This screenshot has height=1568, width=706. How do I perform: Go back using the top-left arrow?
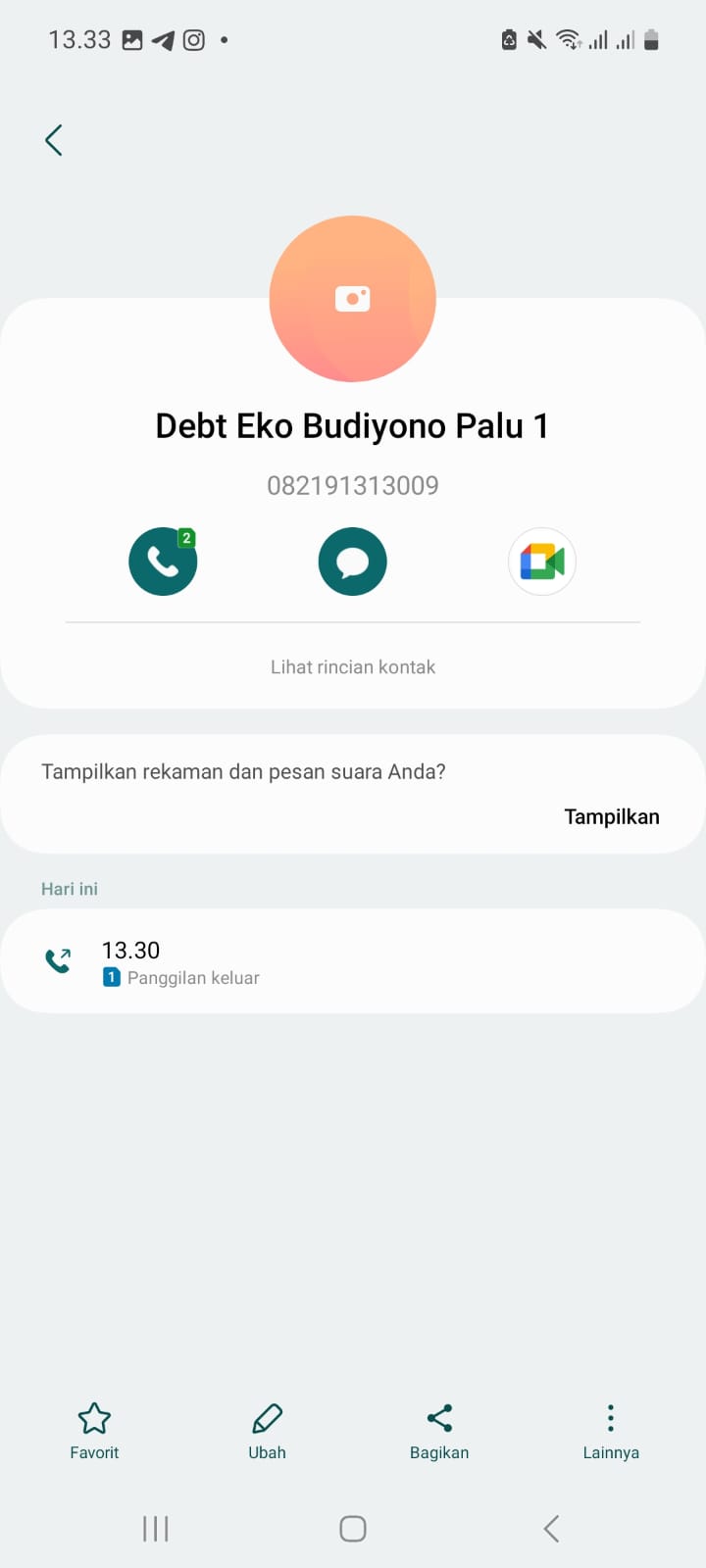[x=54, y=140]
